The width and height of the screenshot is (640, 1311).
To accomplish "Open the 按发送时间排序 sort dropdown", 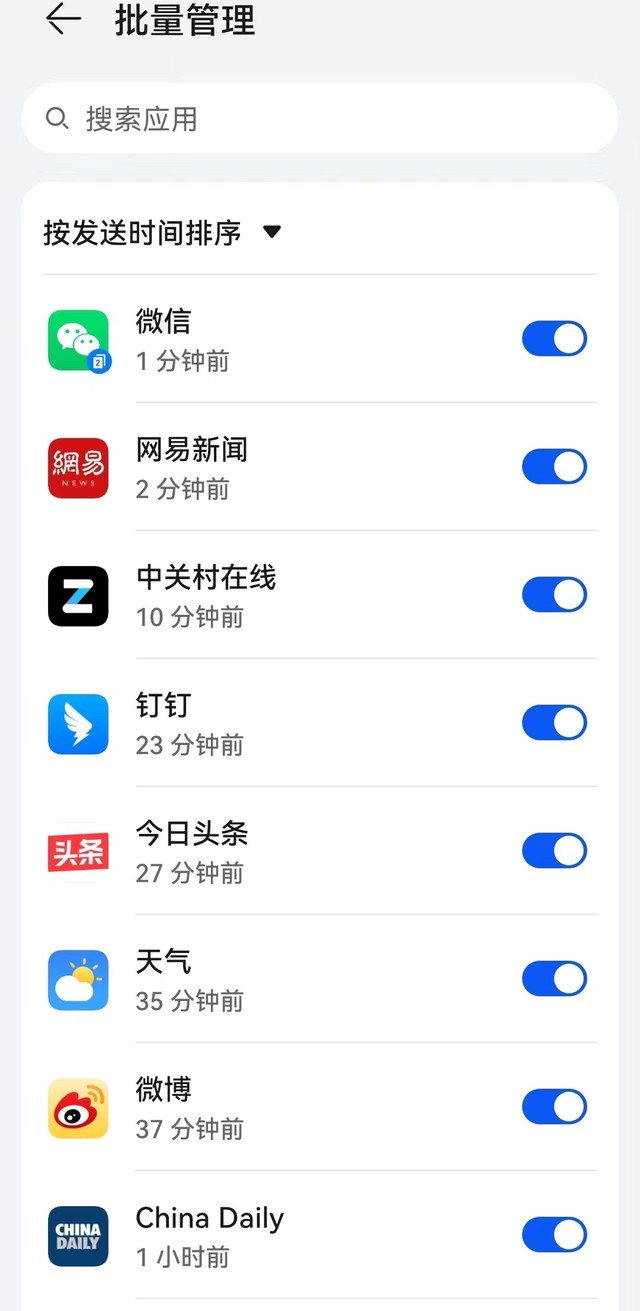I will (162, 233).
